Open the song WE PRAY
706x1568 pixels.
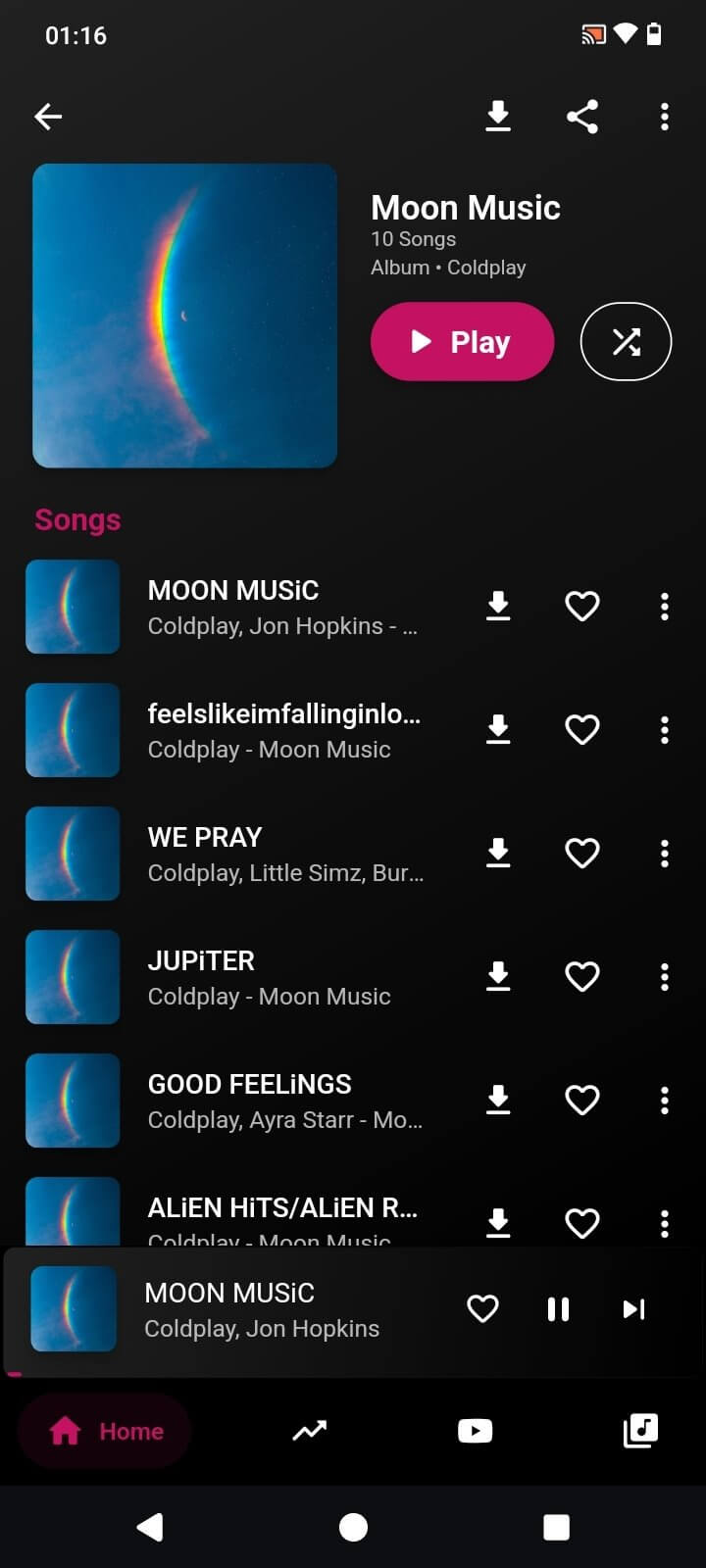point(284,854)
